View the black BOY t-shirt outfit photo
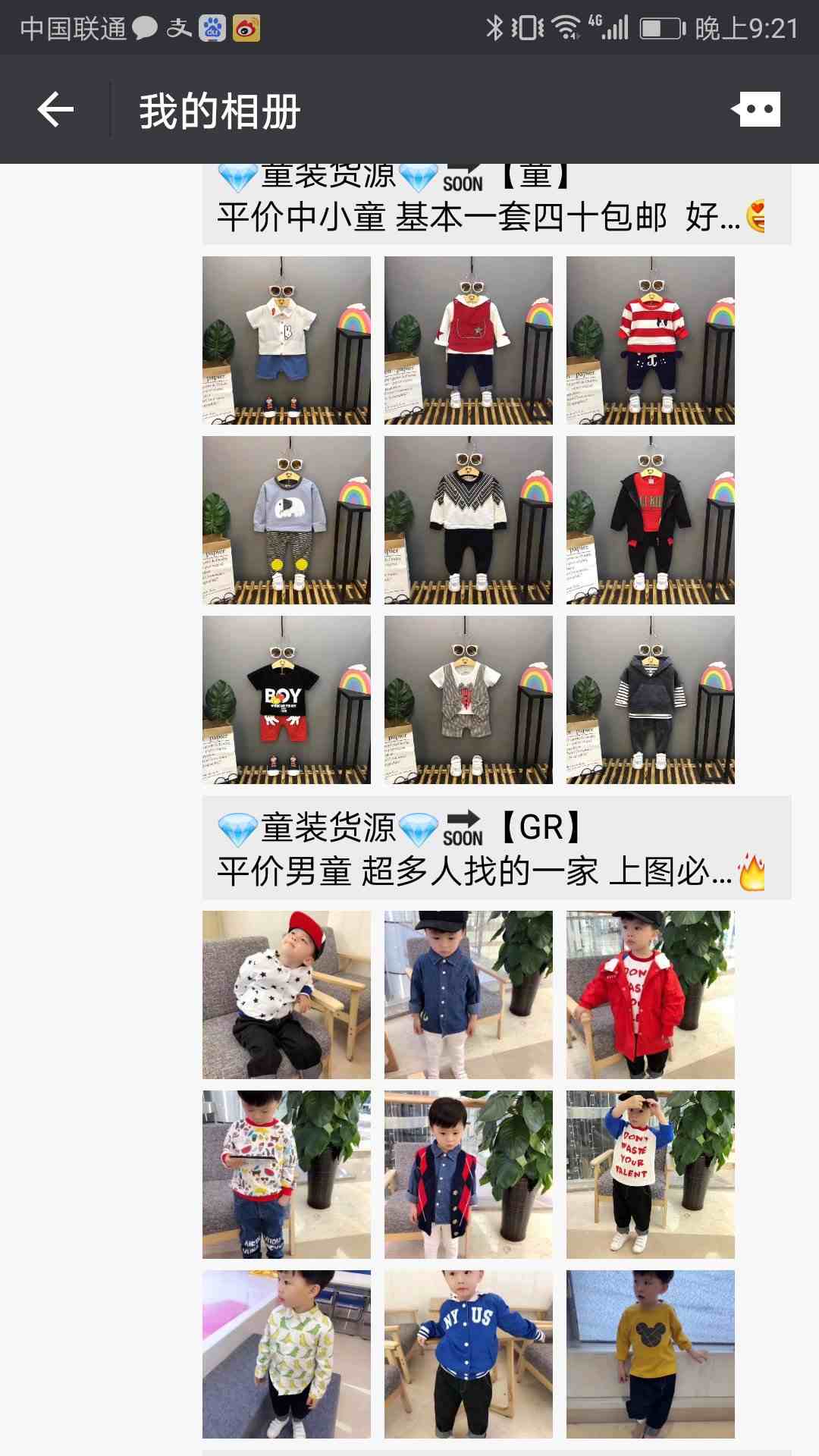The width and height of the screenshot is (819, 1456). 287,699
